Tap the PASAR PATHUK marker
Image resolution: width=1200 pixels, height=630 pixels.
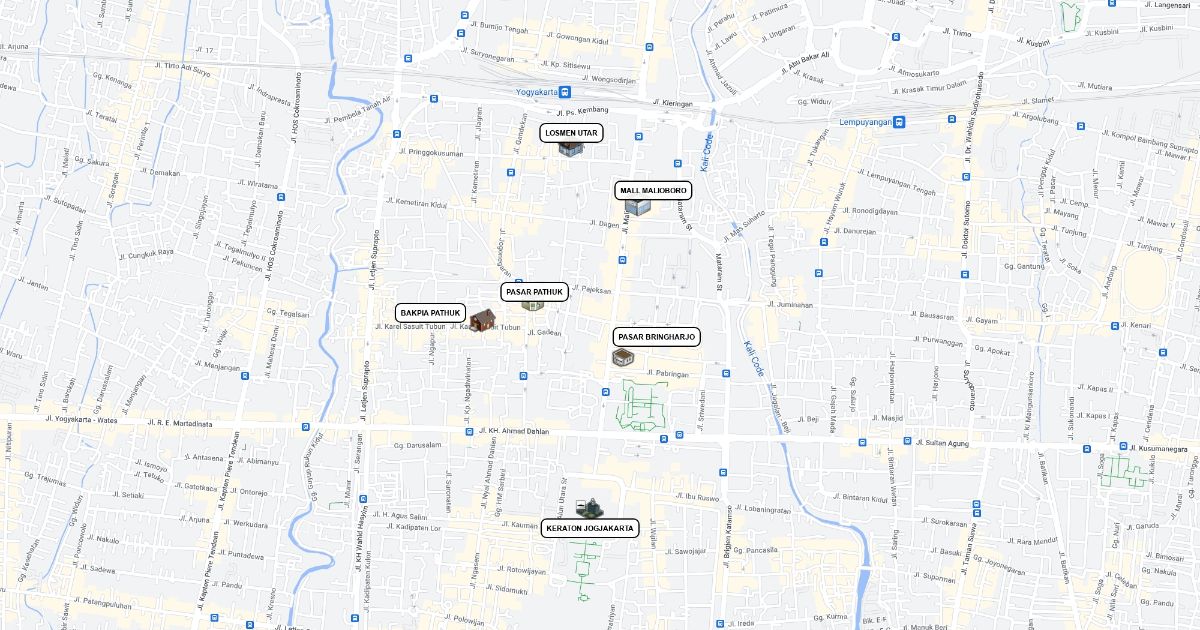point(531,305)
